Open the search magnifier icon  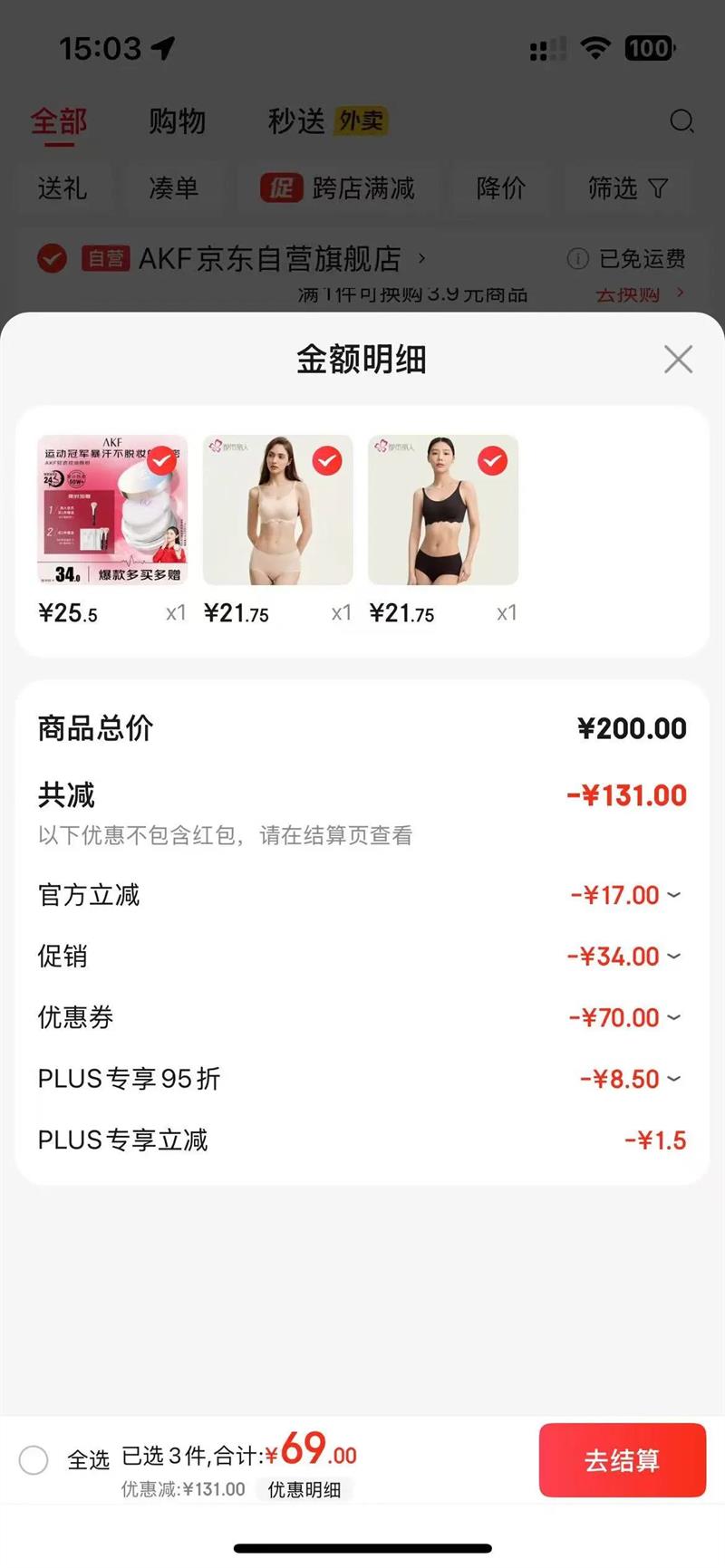pyautogui.click(x=681, y=121)
